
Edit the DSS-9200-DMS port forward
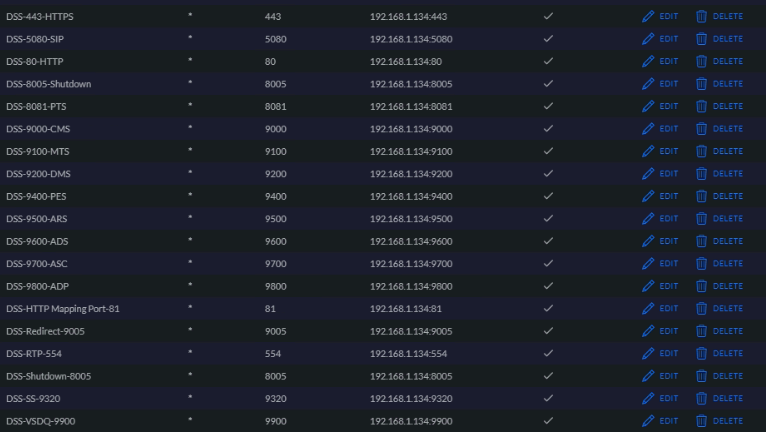click(x=660, y=174)
